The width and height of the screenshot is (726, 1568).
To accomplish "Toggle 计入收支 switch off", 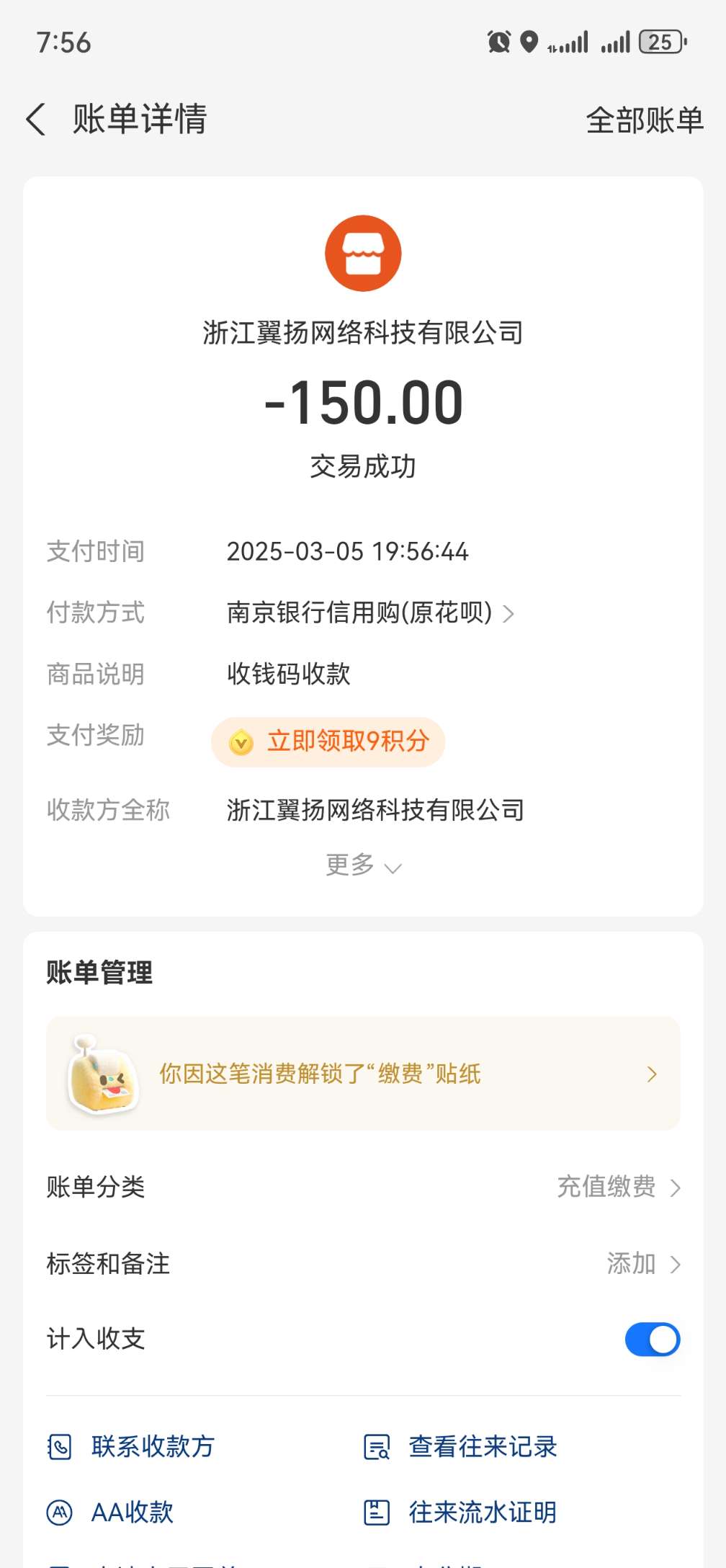I will coord(652,1340).
